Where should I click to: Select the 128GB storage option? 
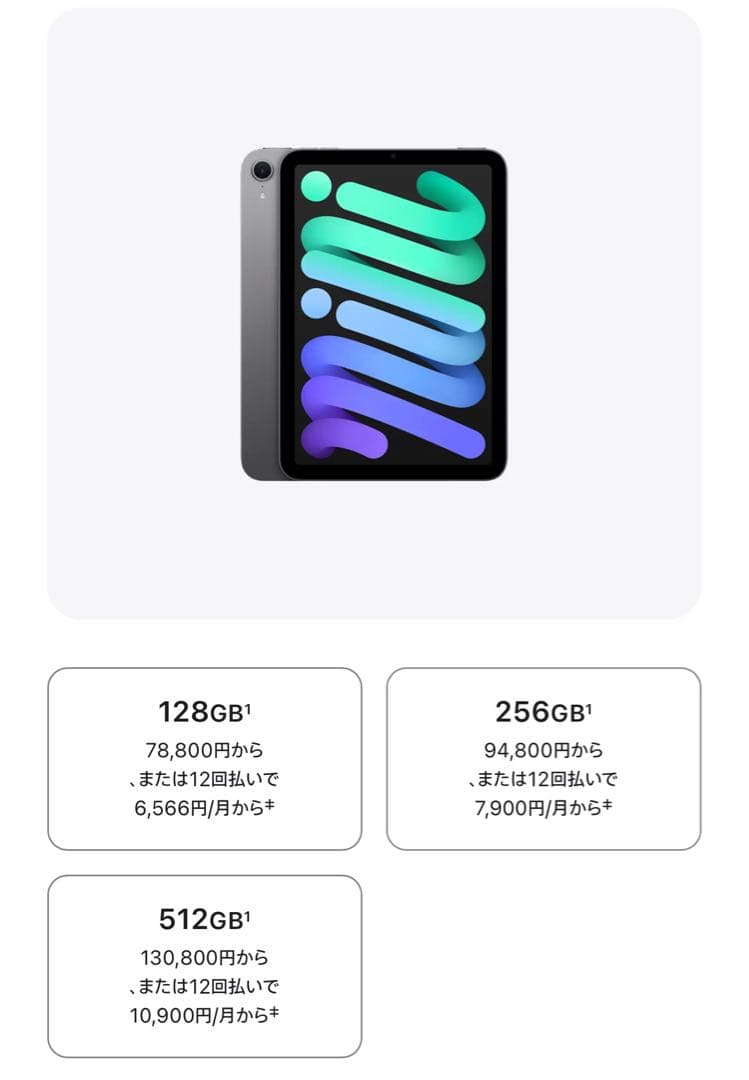(205, 758)
